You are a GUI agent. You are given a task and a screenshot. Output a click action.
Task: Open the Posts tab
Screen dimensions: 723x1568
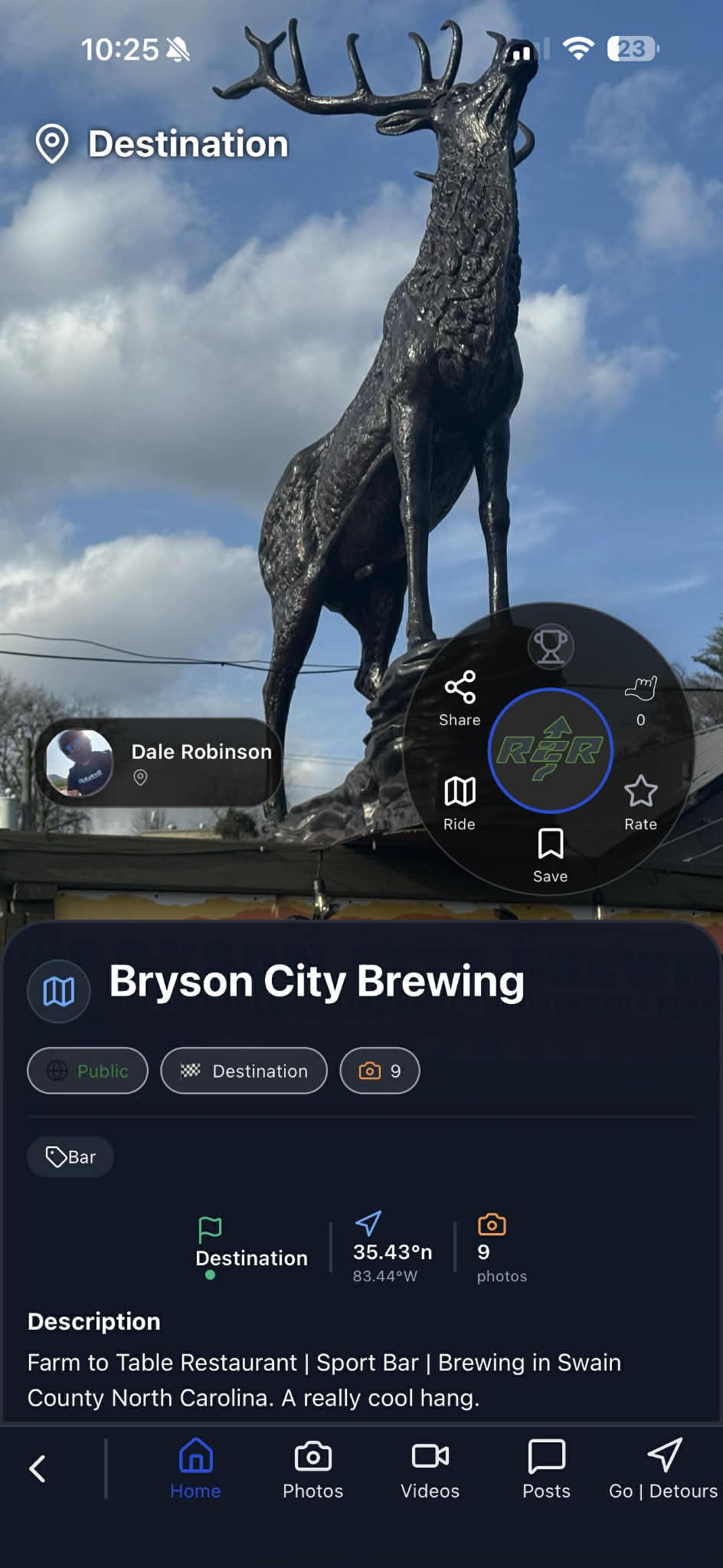tap(546, 1468)
